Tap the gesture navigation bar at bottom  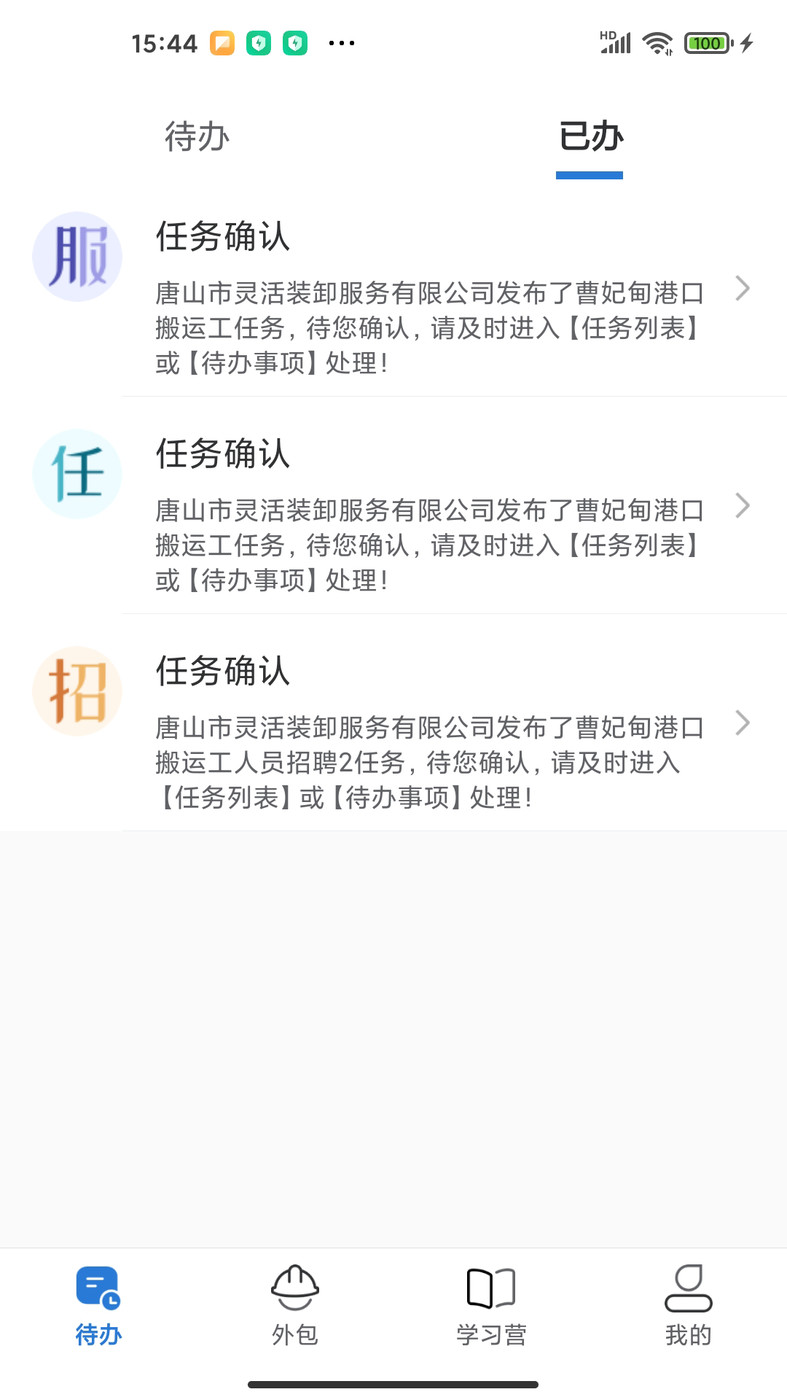[x=393, y=1386]
